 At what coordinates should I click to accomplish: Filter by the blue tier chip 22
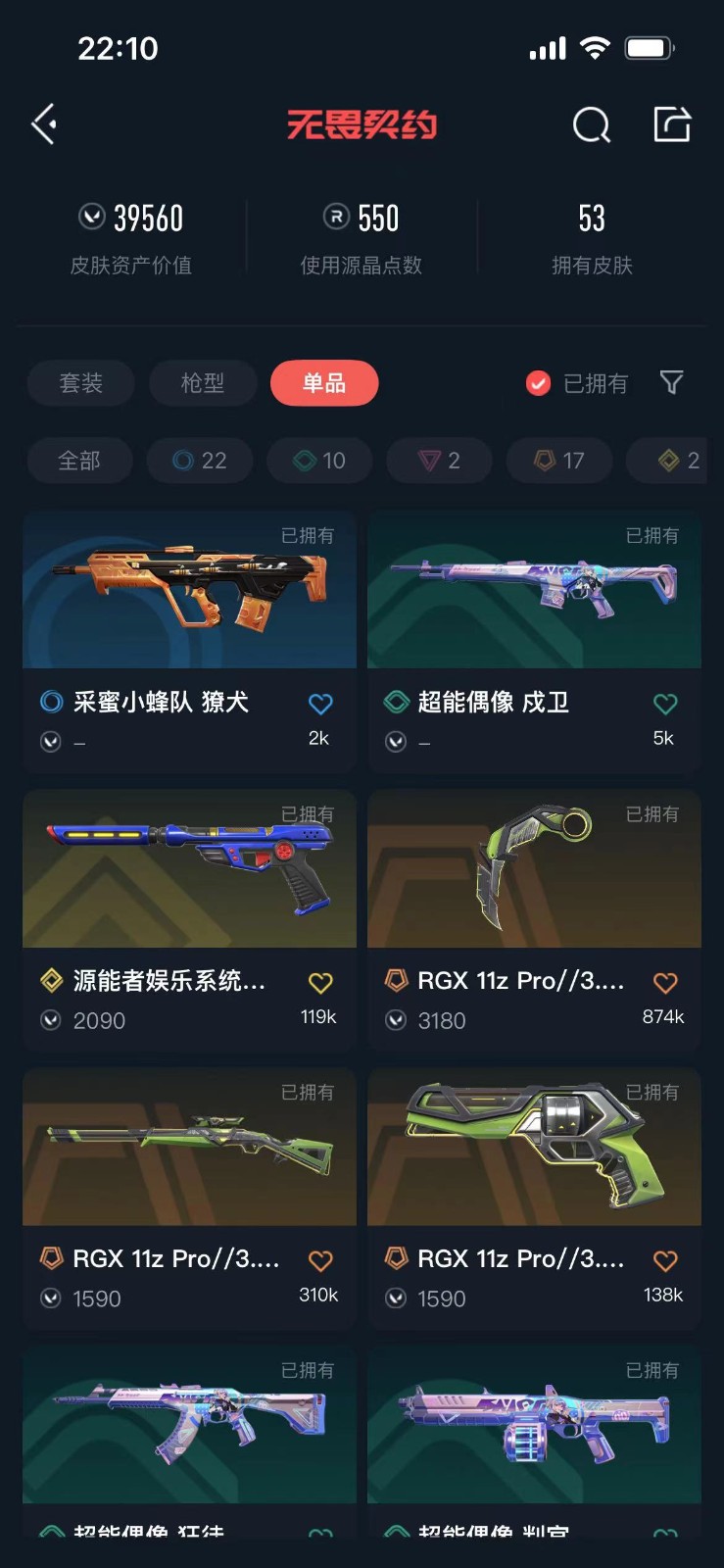tap(200, 461)
